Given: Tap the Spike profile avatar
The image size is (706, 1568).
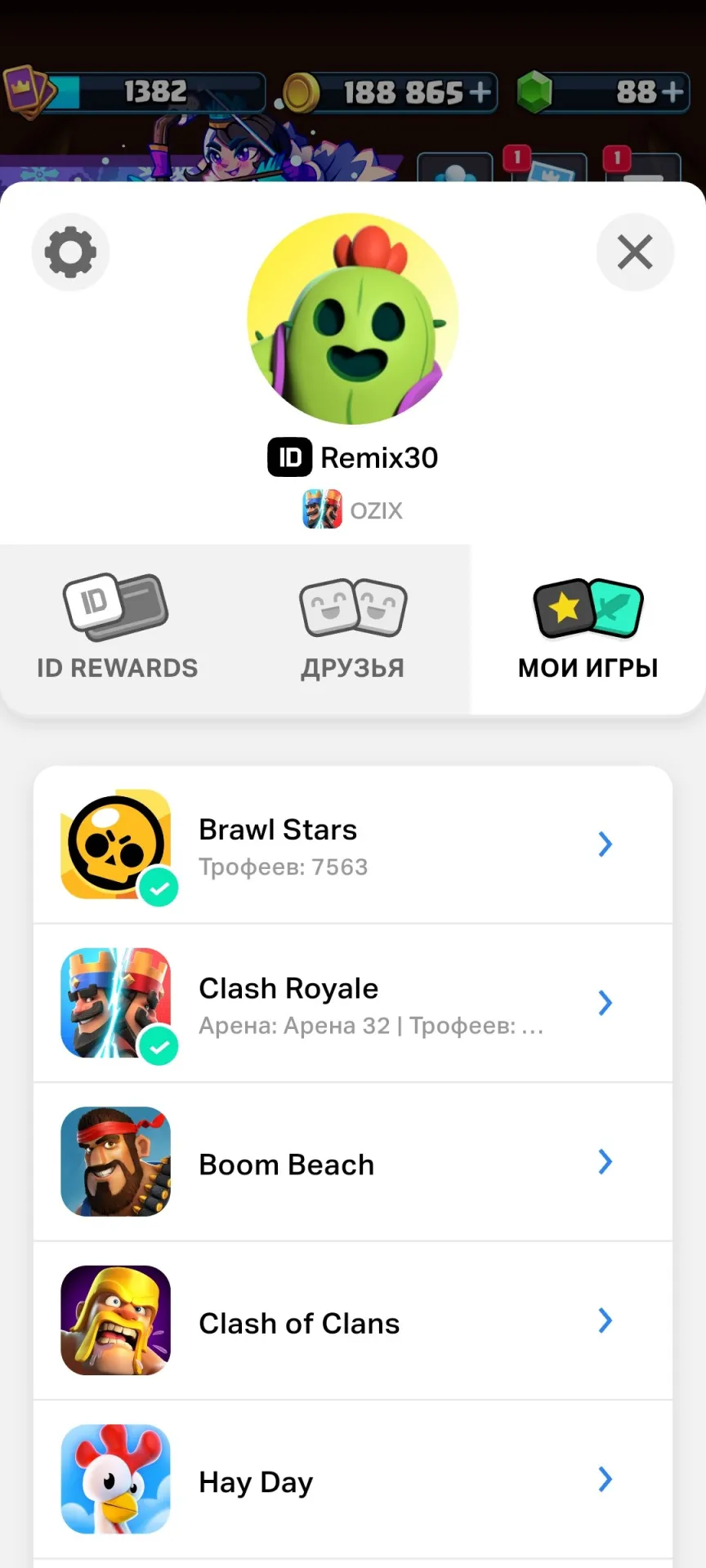Looking at the screenshot, I should click(x=353, y=318).
